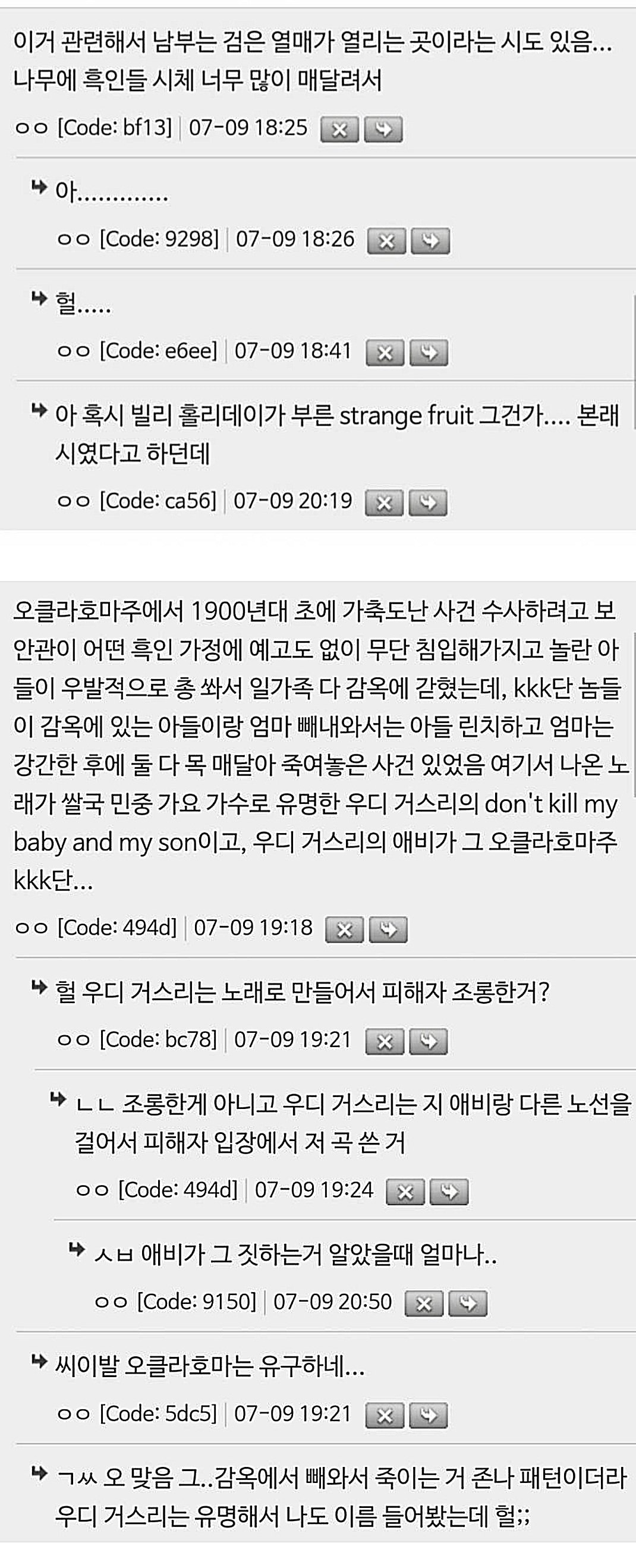
Task: Reply to the comment by Code 5dc5
Action: click(x=429, y=1415)
